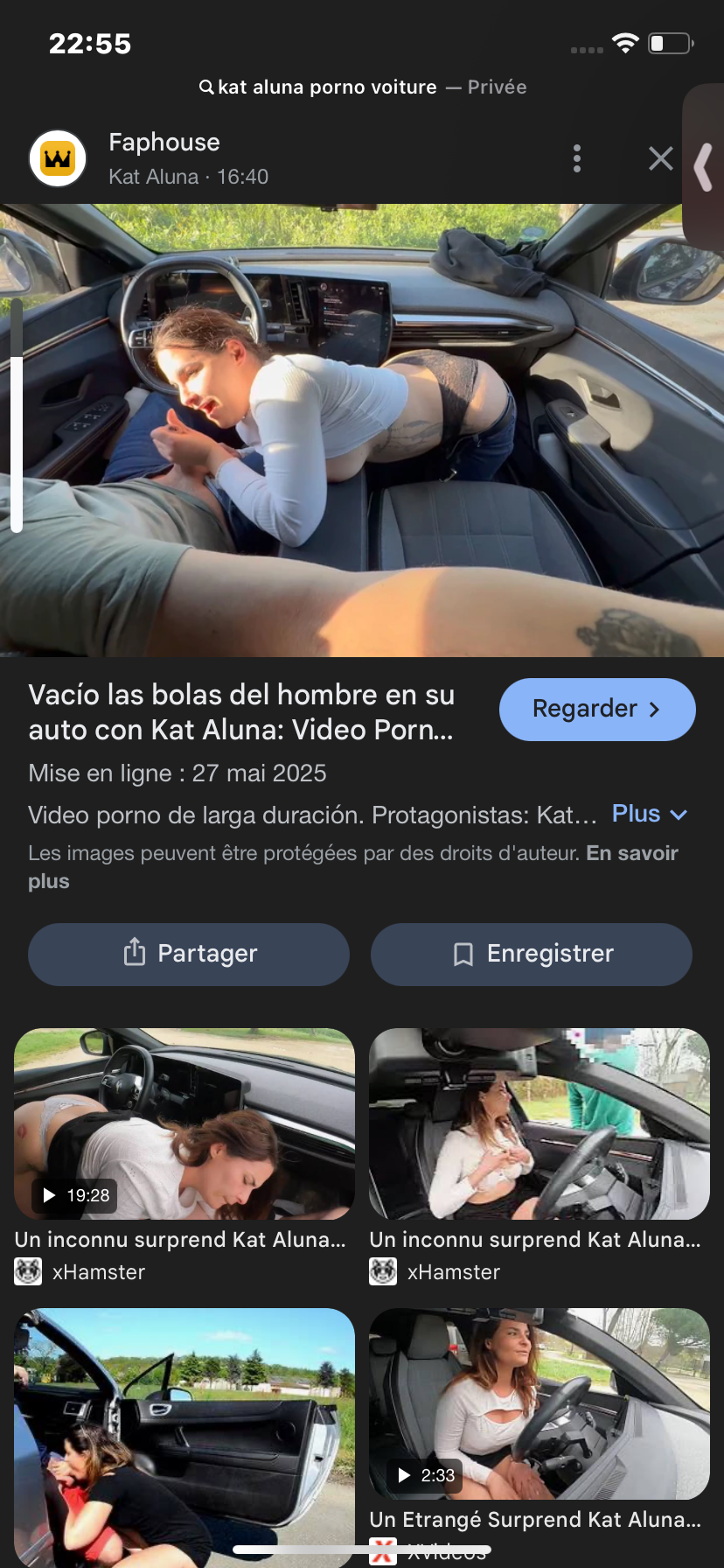This screenshot has width=724, height=1568.
Task: Tap the Partager button
Action: 189,954
